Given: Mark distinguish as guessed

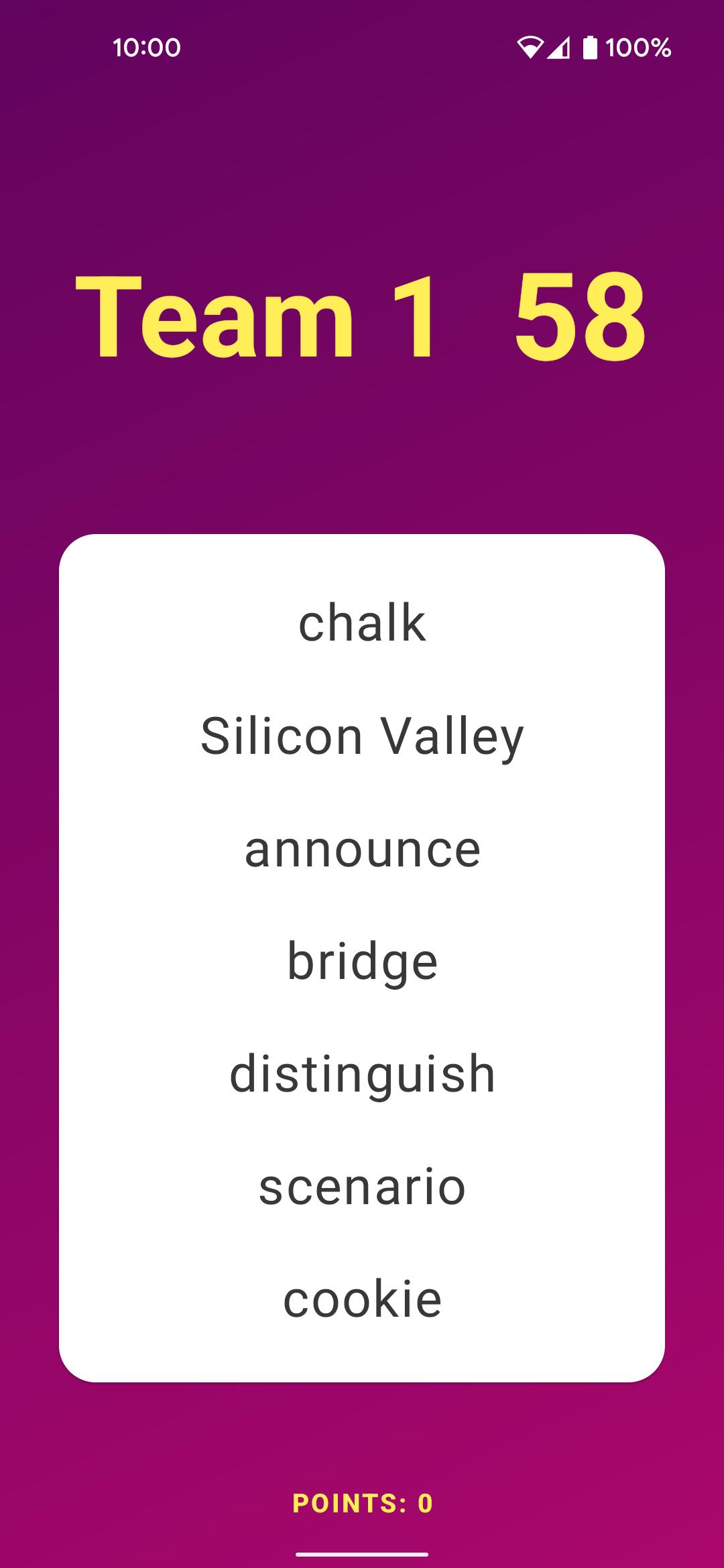Looking at the screenshot, I should coord(362,1074).
